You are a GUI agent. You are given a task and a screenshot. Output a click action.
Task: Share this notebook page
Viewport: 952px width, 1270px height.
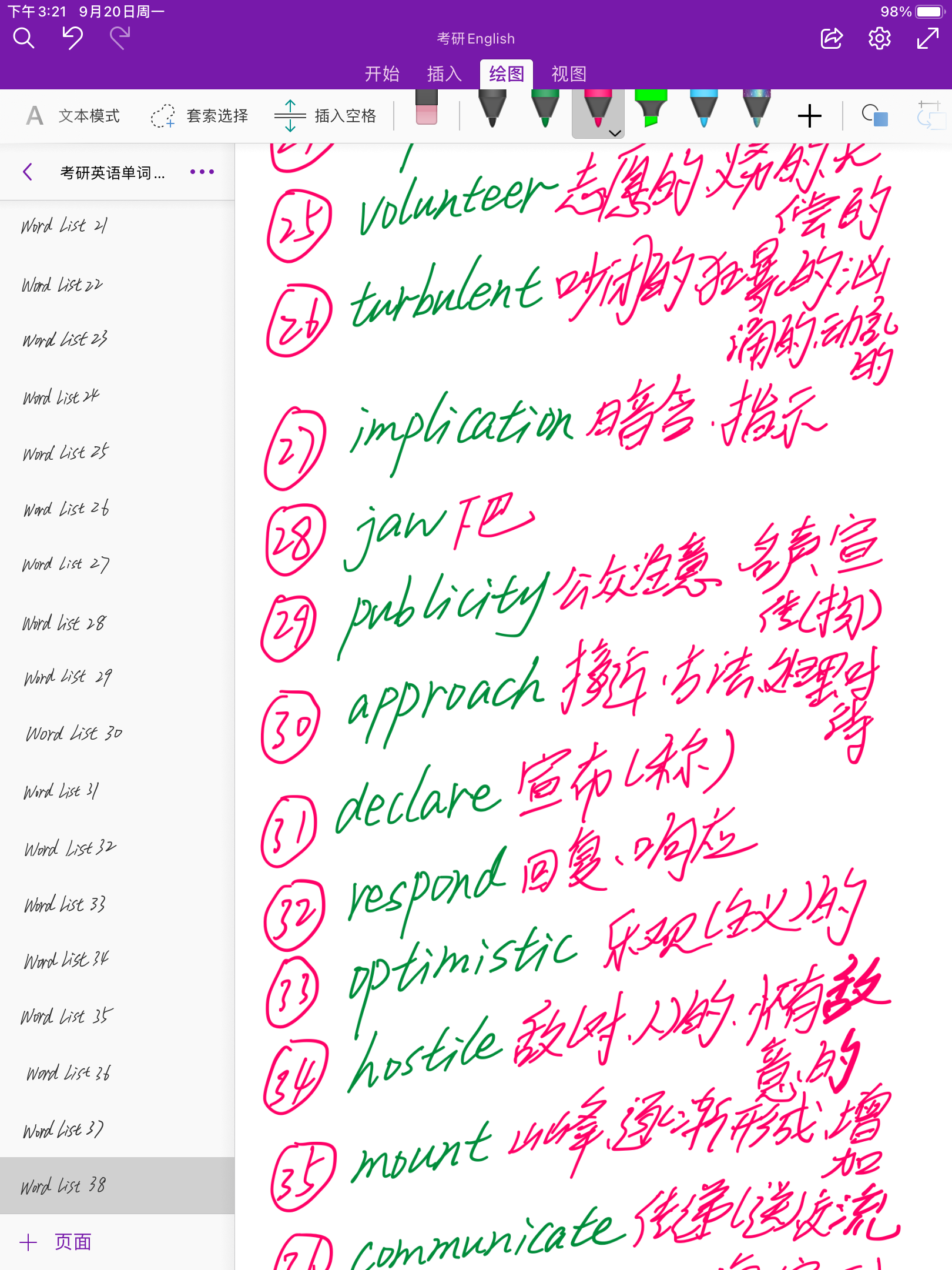click(831, 39)
